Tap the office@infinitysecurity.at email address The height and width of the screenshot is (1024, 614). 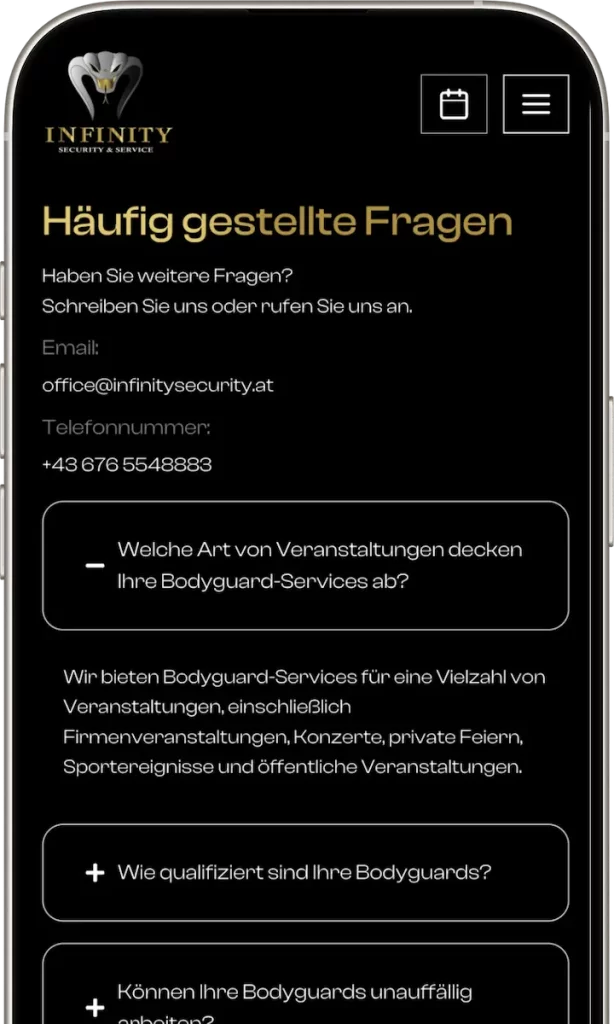point(158,385)
